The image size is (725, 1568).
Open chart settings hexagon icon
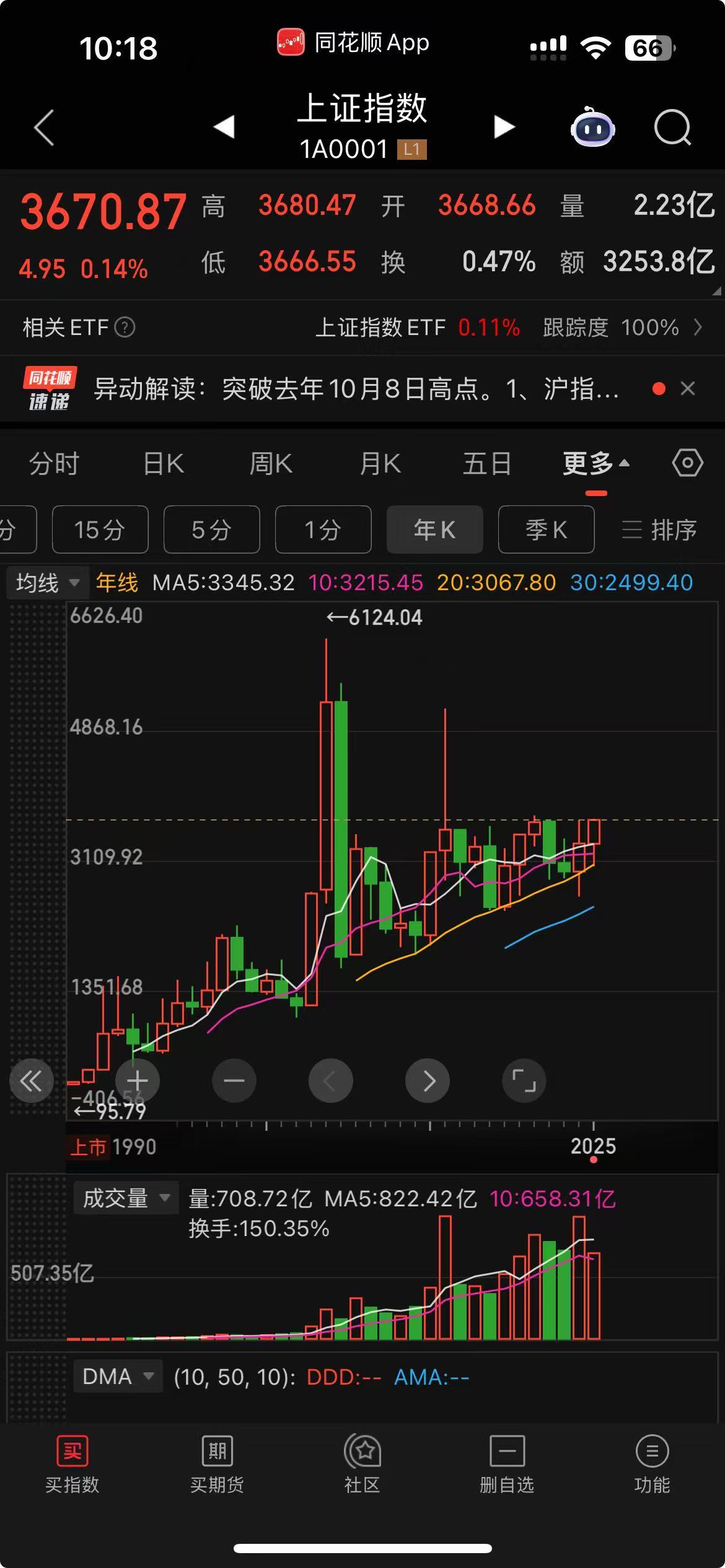pyautogui.click(x=687, y=463)
